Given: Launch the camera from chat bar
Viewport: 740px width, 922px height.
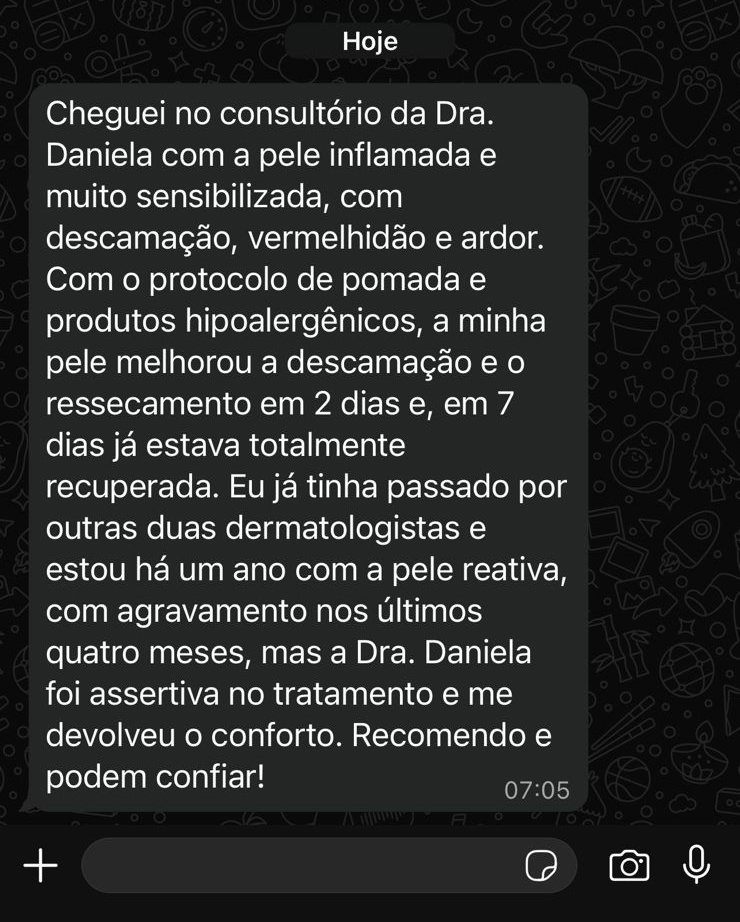Looking at the screenshot, I should point(629,866).
